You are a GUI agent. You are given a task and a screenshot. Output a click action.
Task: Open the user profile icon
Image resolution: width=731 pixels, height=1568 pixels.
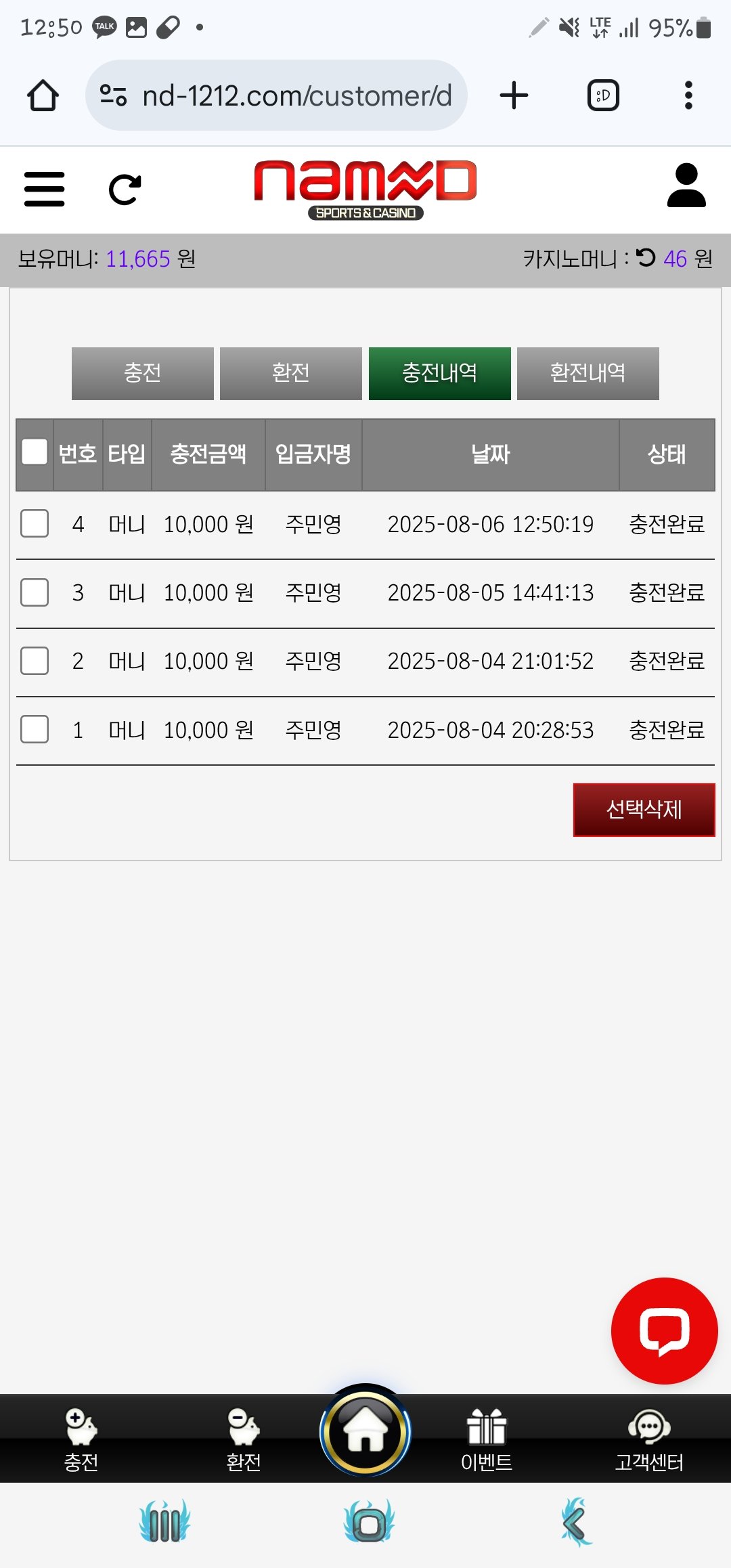686,186
